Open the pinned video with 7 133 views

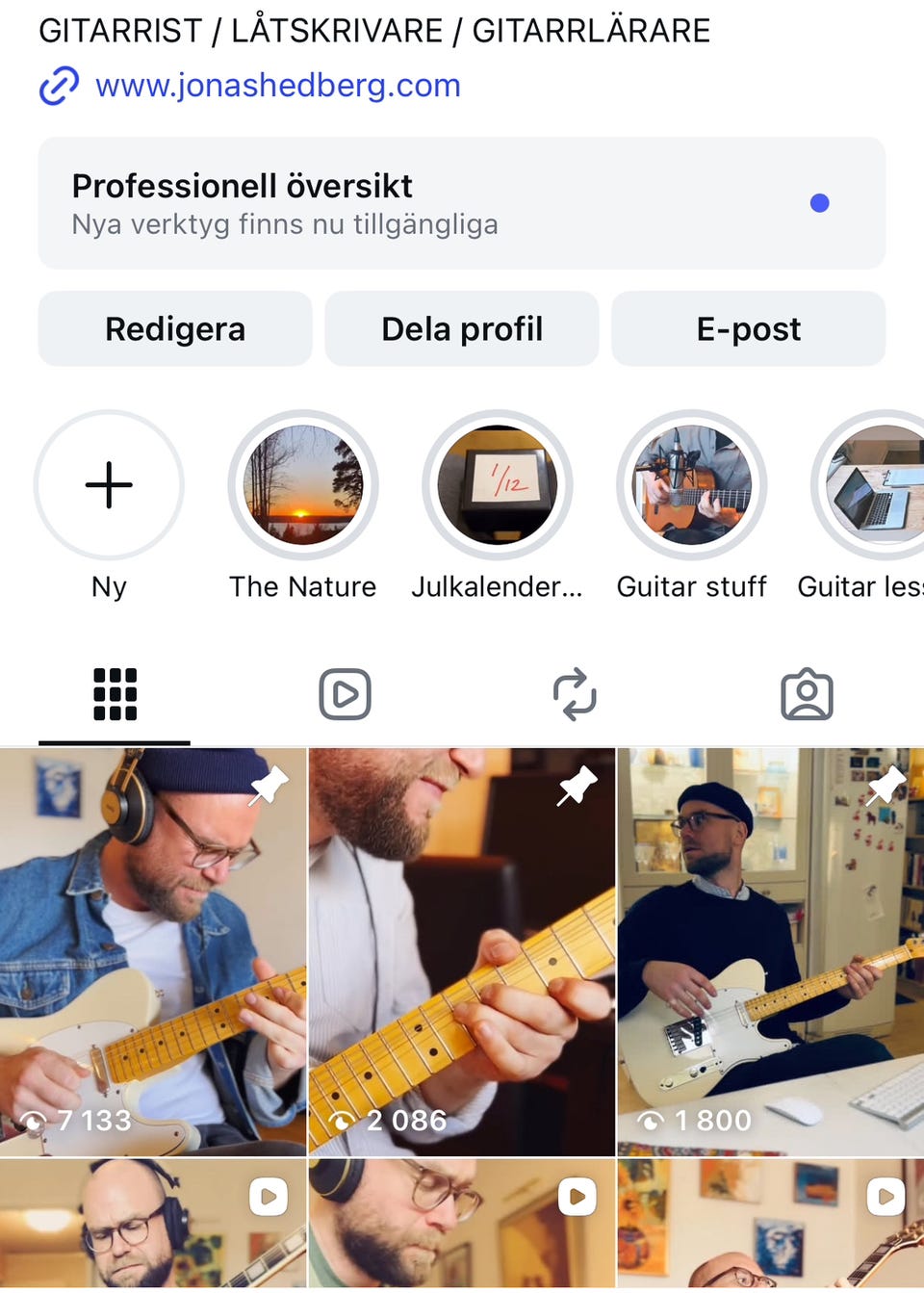pos(153,951)
